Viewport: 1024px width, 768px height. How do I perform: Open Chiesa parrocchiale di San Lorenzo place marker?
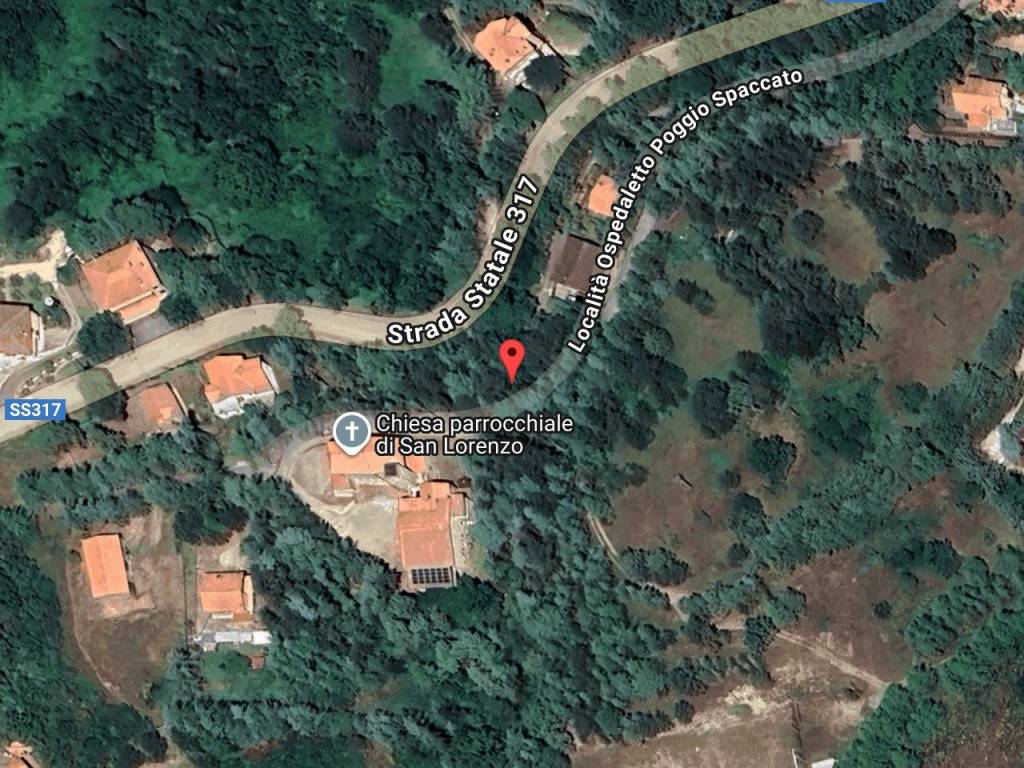pyautogui.click(x=351, y=432)
